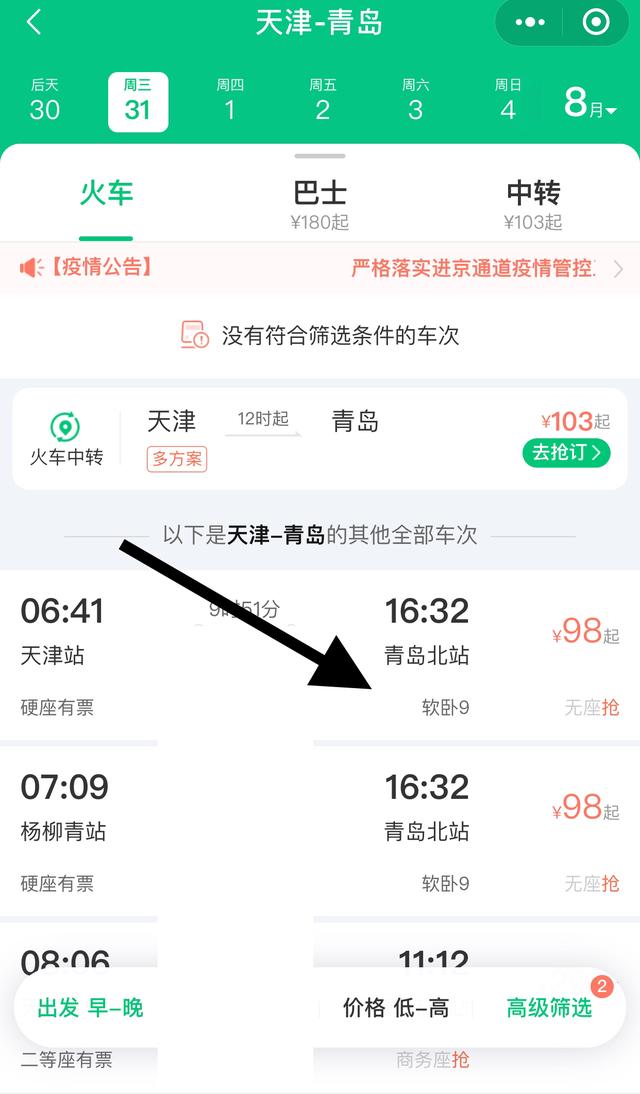Screen dimensions: 640x1094
Task: Switch to the 中转 tab
Action: [x=533, y=204]
